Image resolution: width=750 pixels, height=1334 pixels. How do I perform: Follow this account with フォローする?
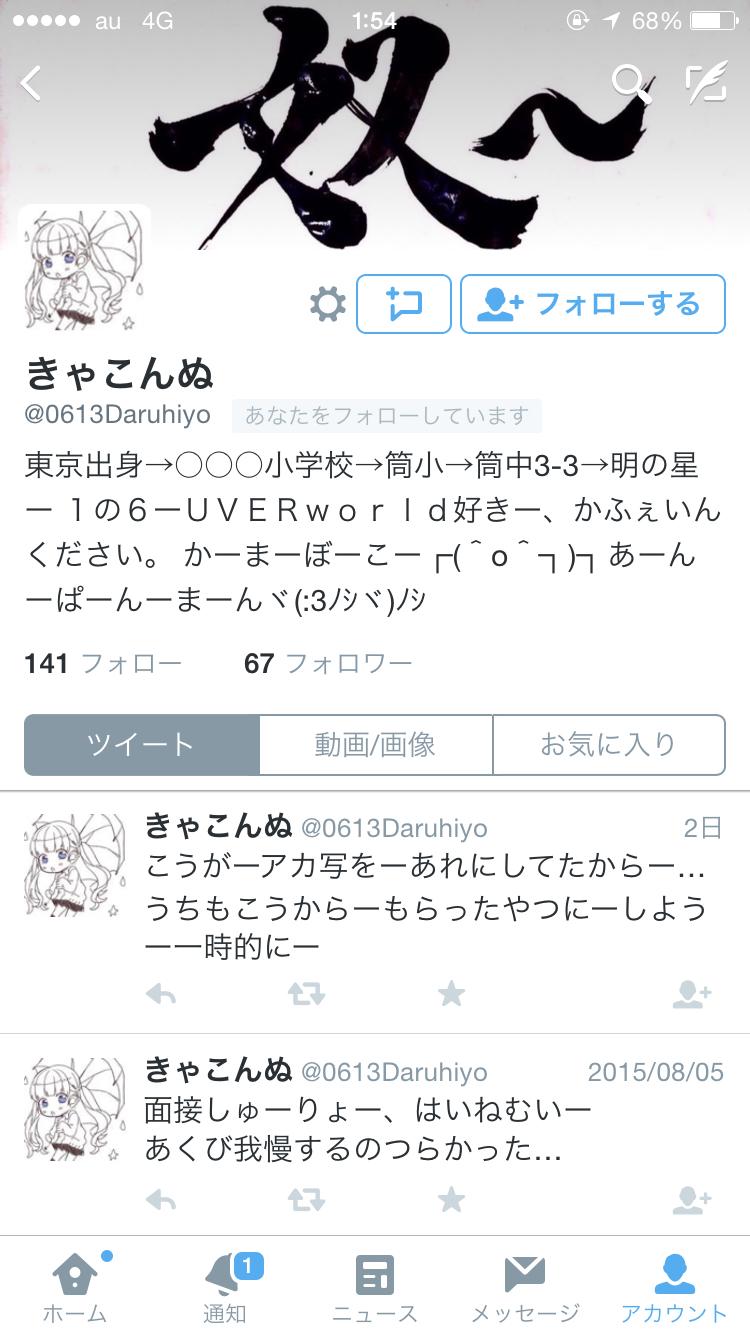(592, 304)
